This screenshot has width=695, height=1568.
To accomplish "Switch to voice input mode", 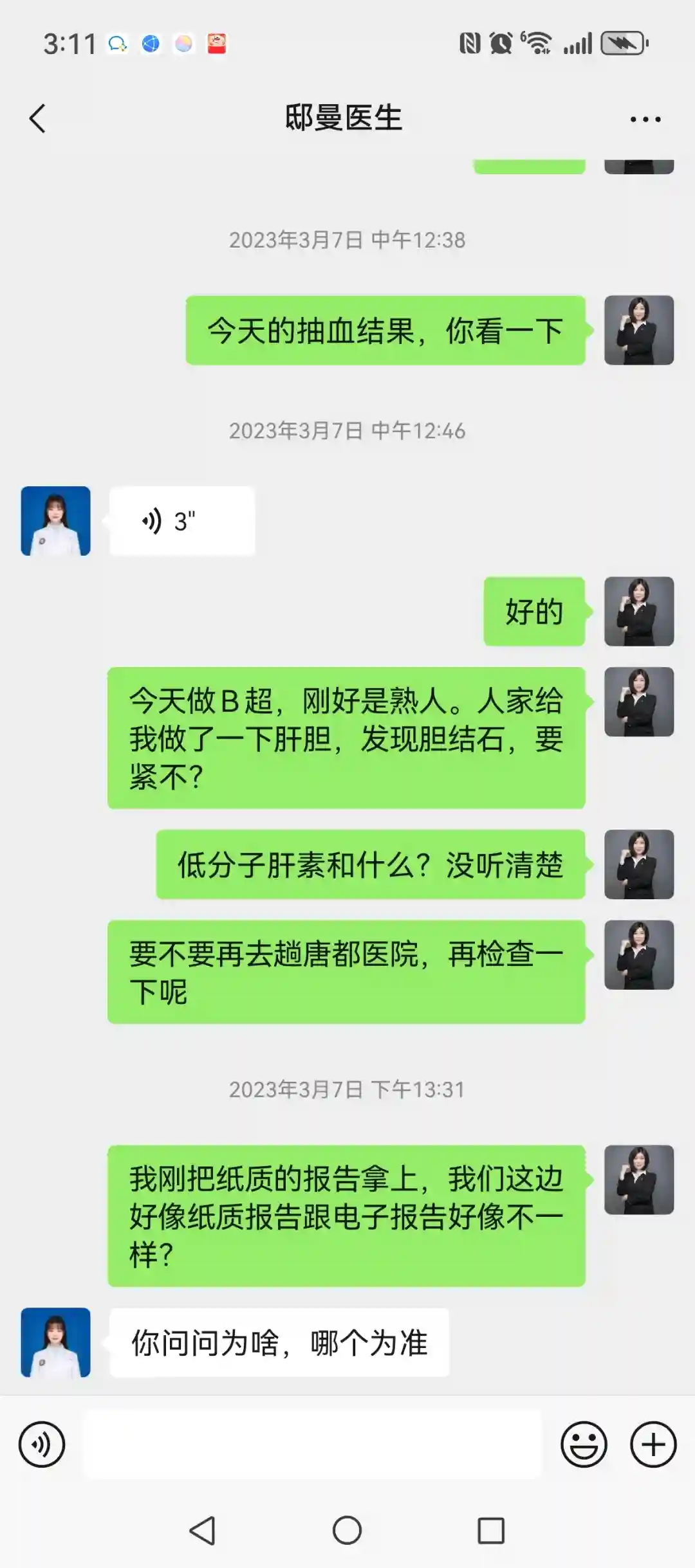I will tap(42, 1445).
